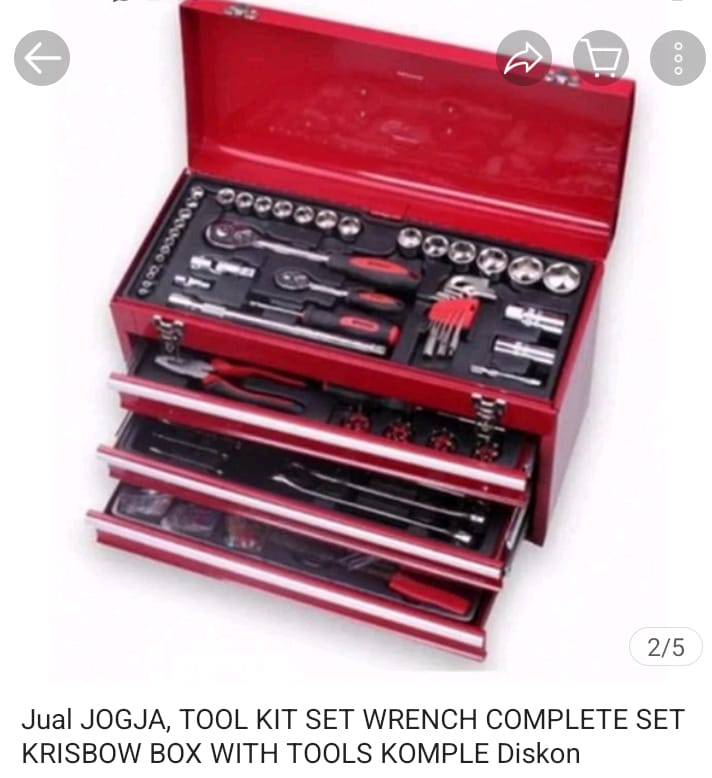Go back using the arrow icon

pos(42,58)
